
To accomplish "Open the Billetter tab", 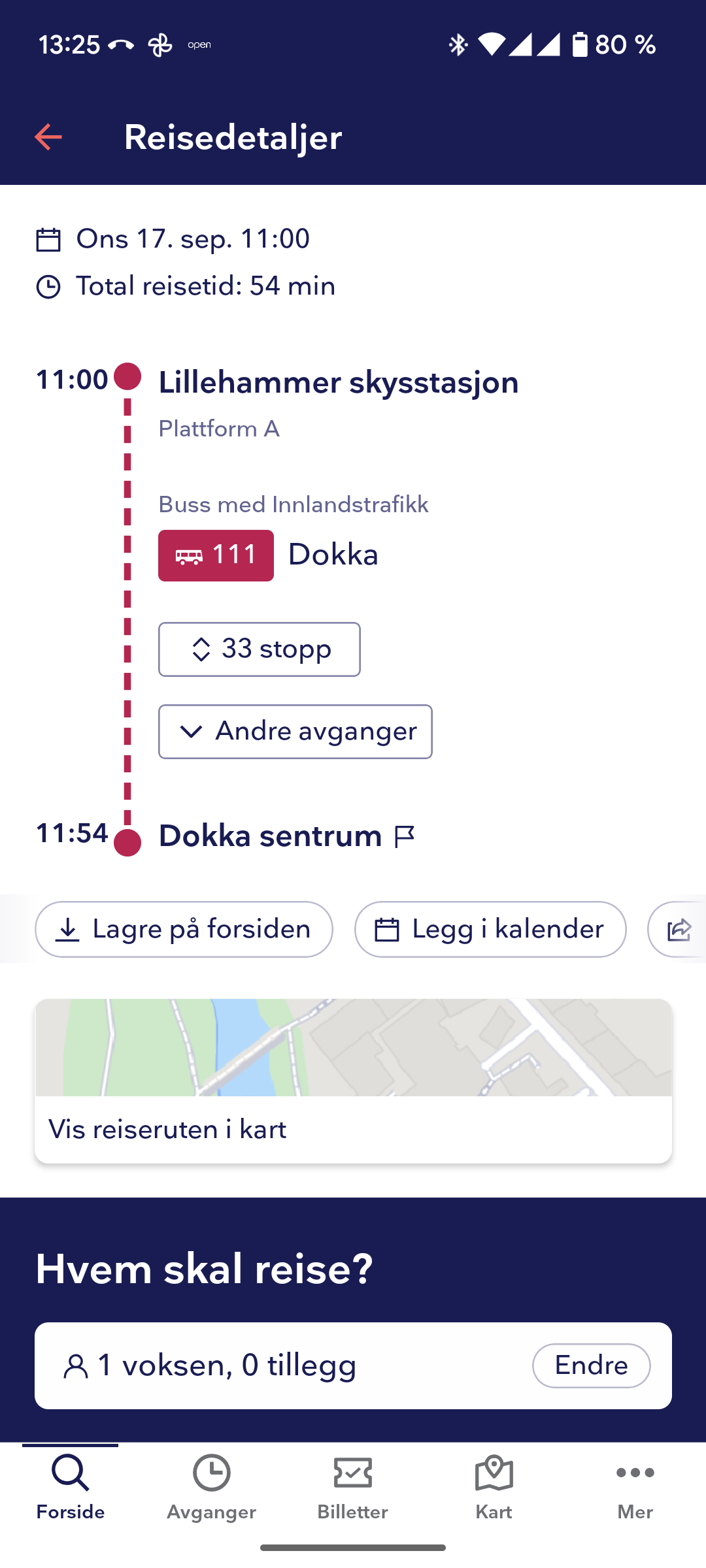I will coord(353,1487).
